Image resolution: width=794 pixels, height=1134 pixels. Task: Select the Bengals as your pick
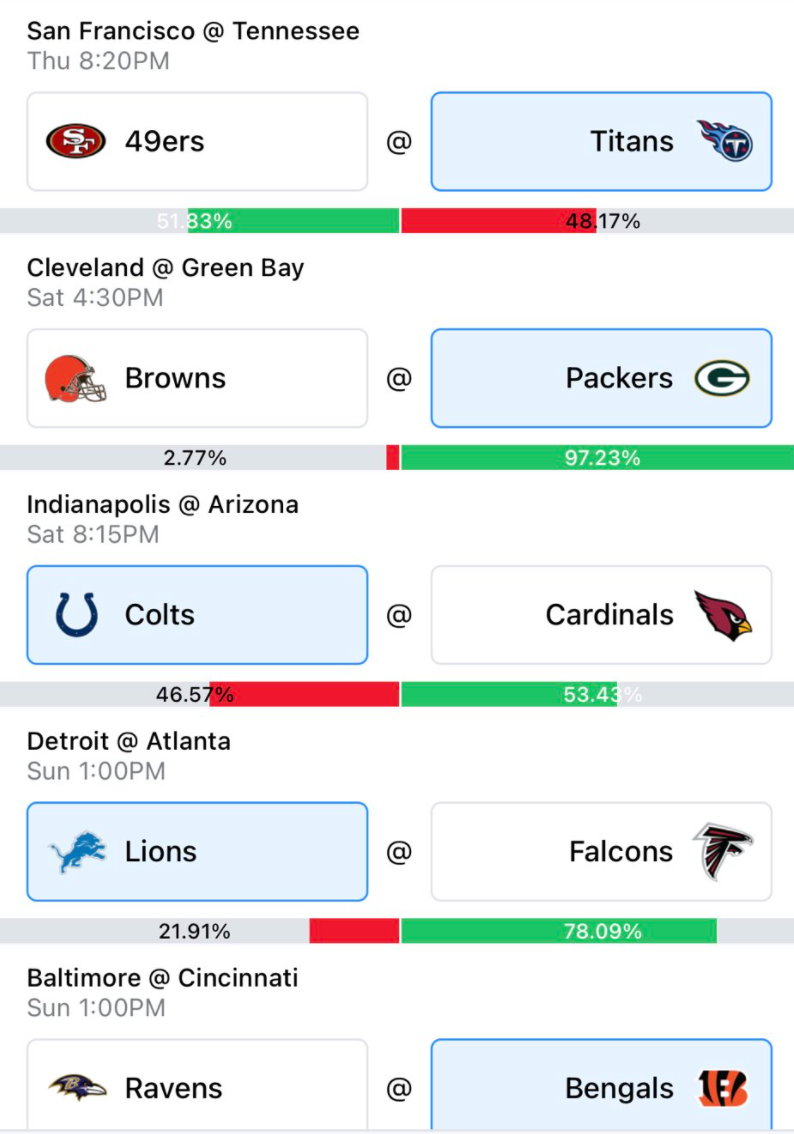pos(602,1085)
